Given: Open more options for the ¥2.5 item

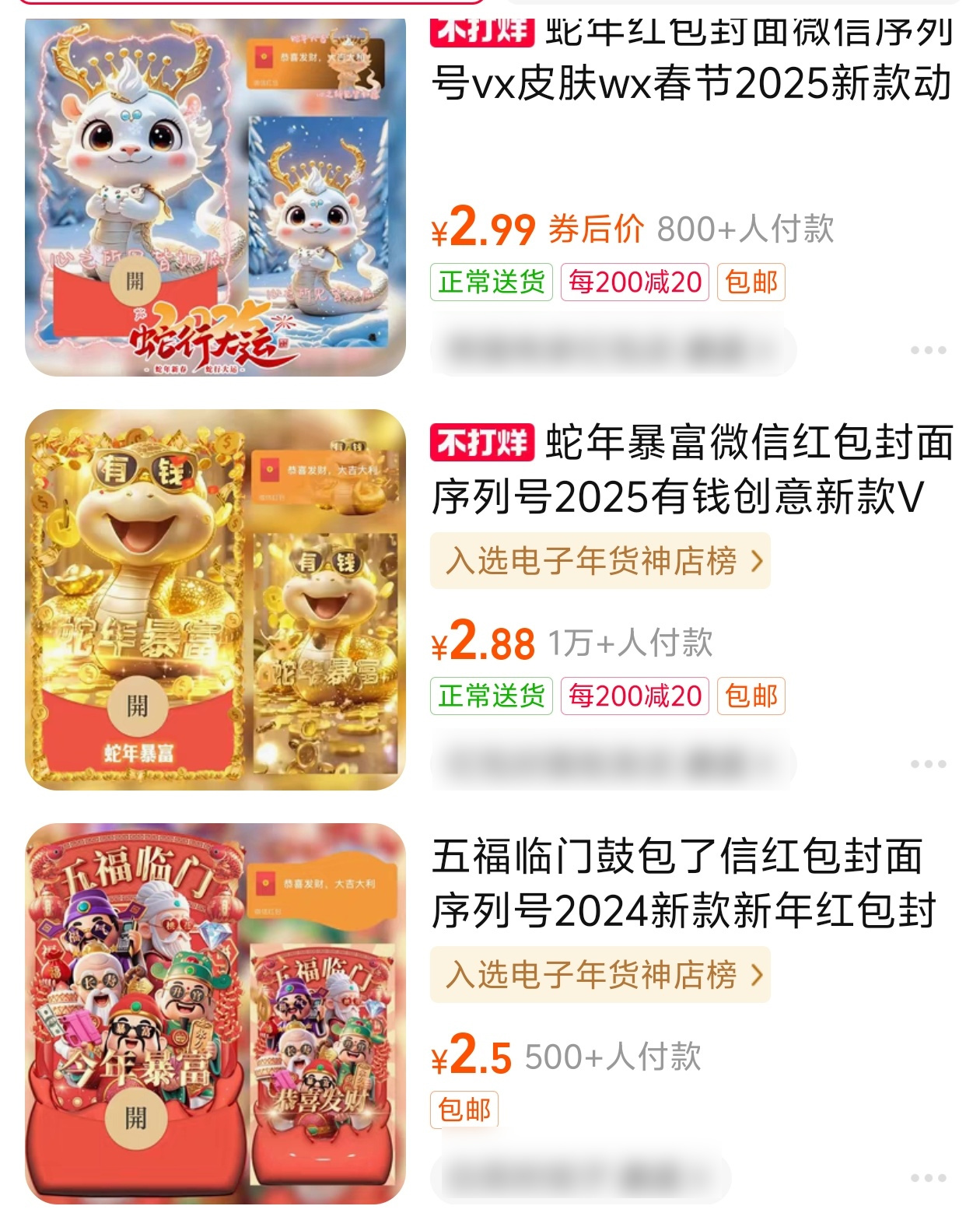Looking at the screenshot, I should pos(928,1178).
